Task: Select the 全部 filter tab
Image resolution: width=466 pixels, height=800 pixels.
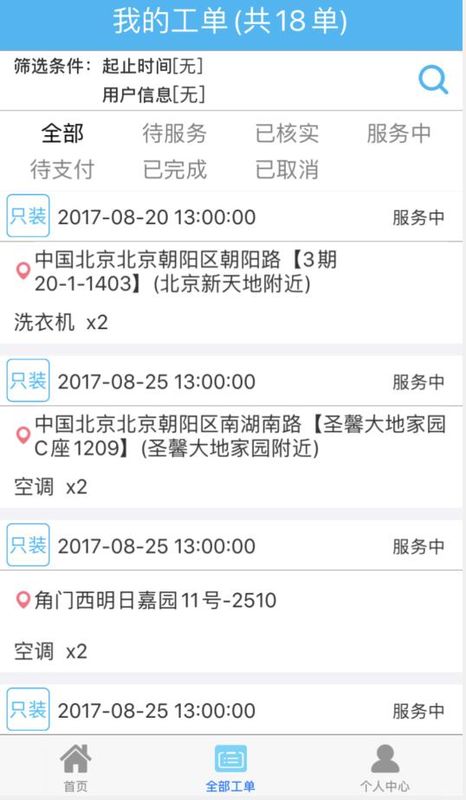Action: tap(62, 134)
